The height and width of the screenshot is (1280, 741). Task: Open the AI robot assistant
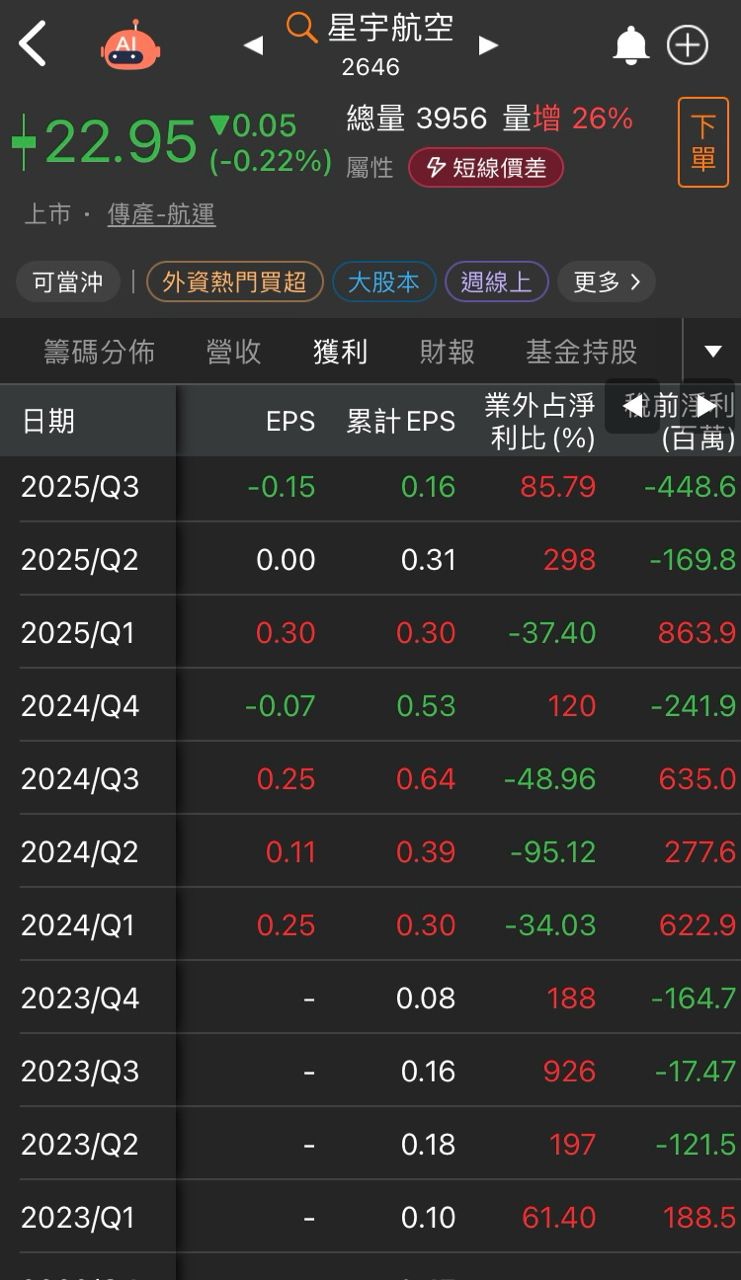[x=130, y=46]
